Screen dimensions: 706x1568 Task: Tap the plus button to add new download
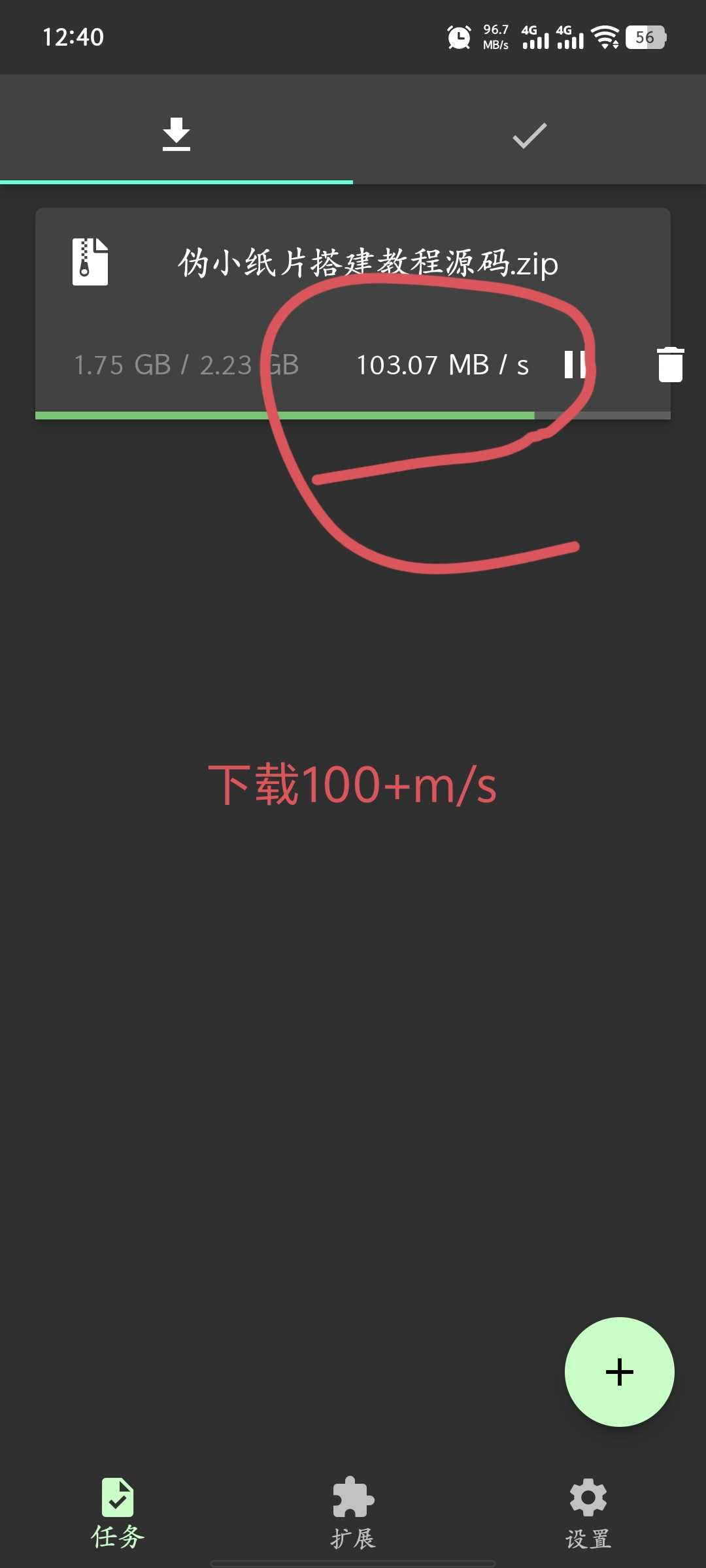tap(618, 1372)
